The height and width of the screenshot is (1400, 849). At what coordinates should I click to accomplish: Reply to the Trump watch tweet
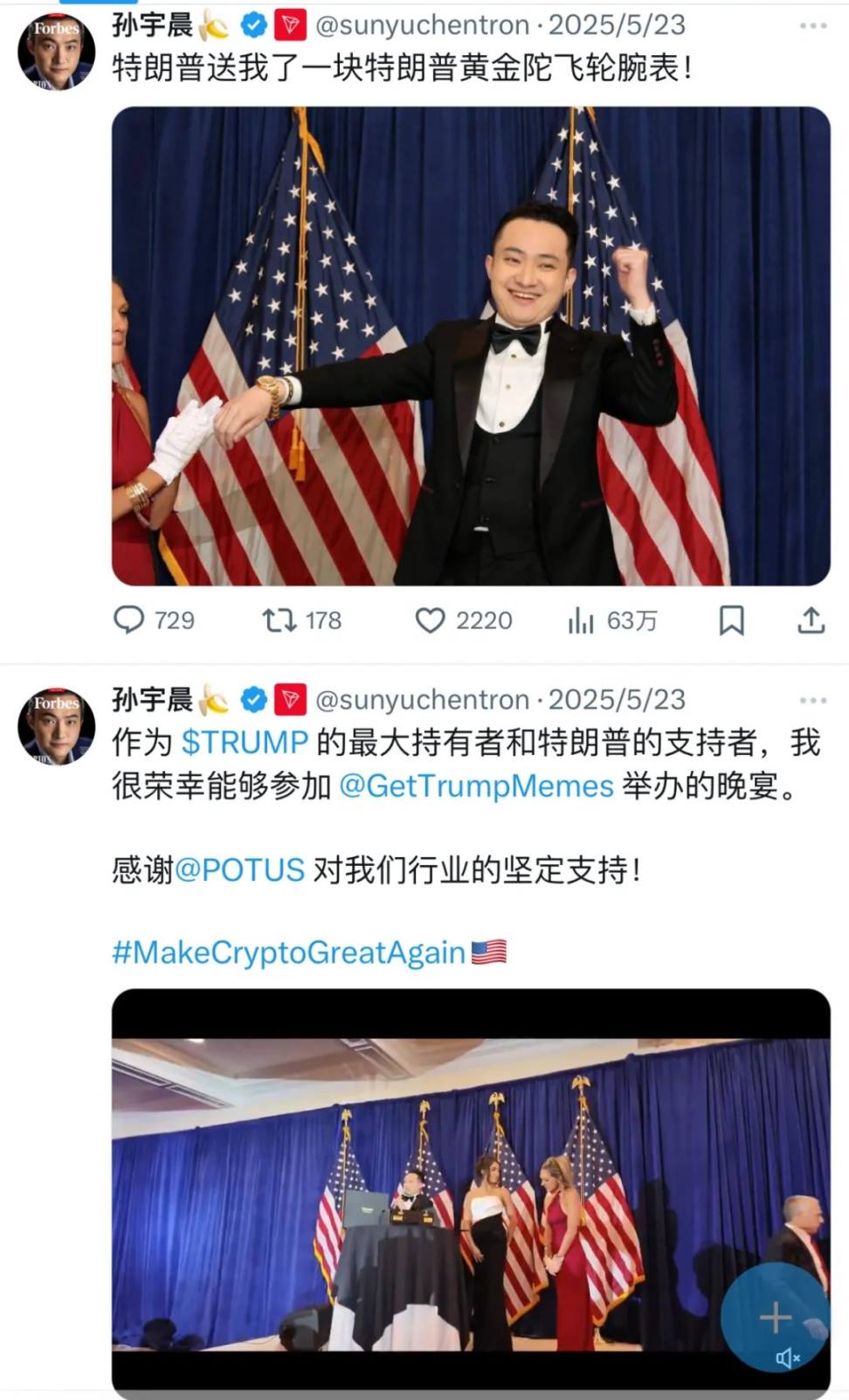tap(129, 620)
